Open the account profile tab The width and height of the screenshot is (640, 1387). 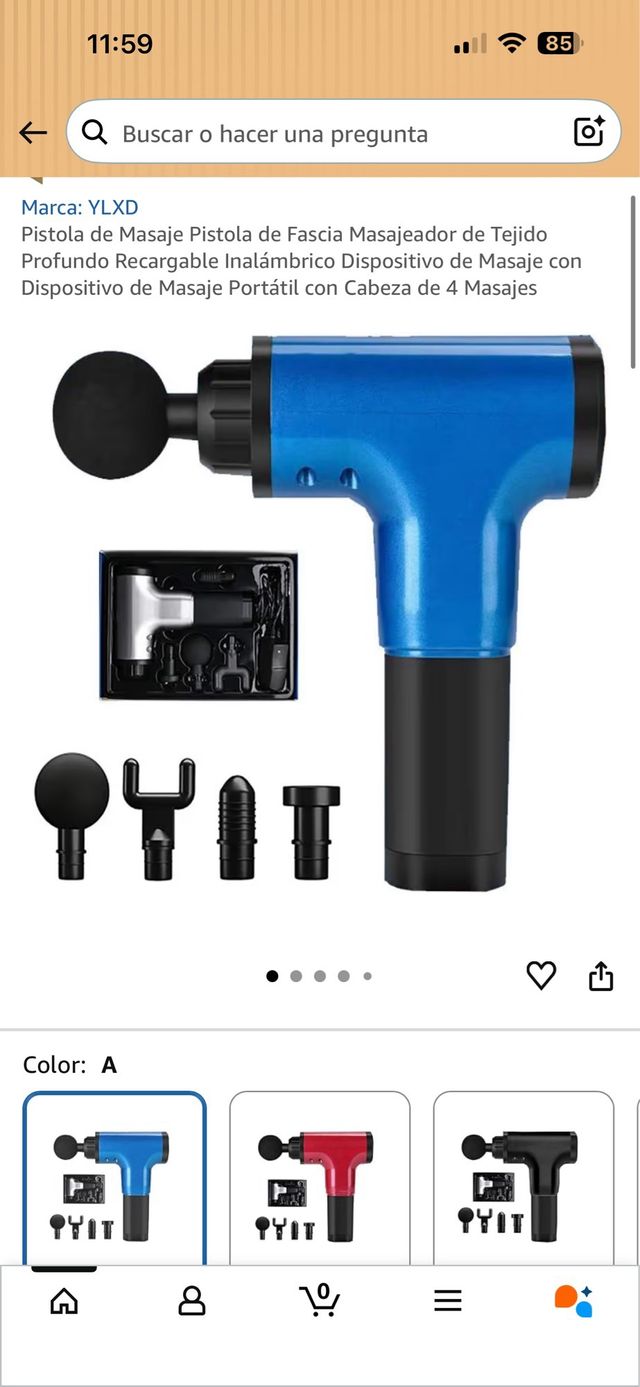pos(191,1300)
